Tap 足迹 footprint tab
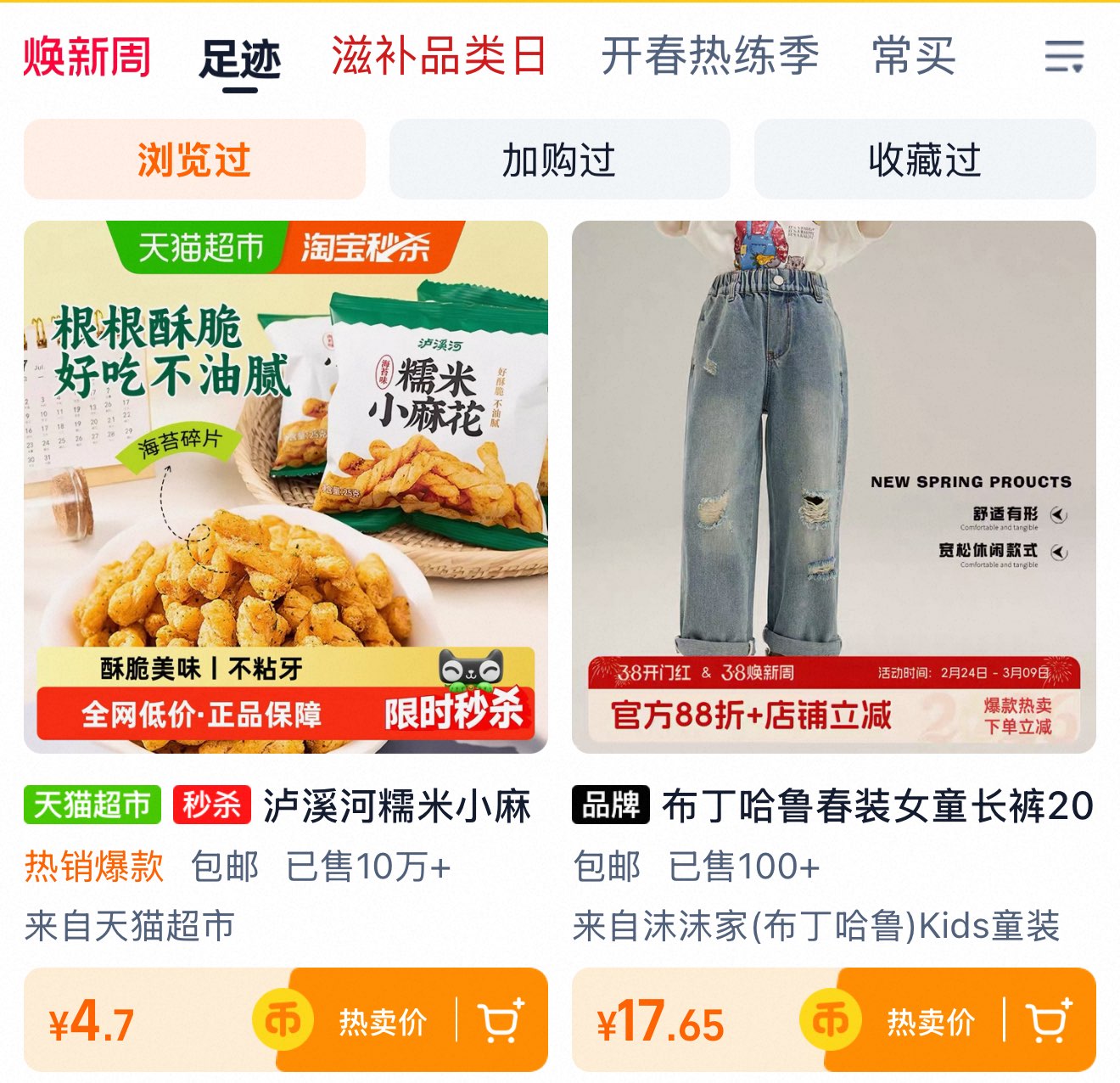1120x1083 pixels. point(240,59)
